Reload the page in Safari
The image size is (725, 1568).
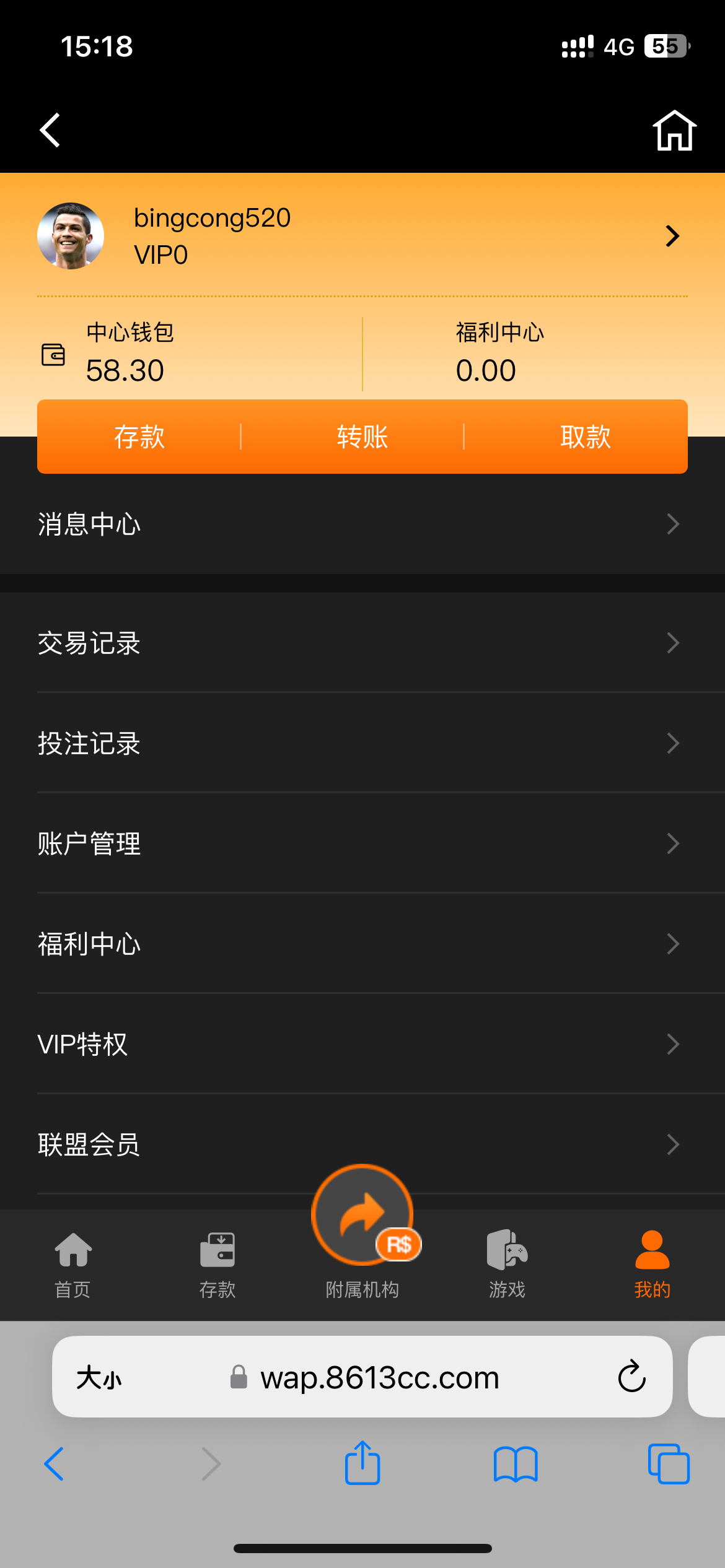631,1377
